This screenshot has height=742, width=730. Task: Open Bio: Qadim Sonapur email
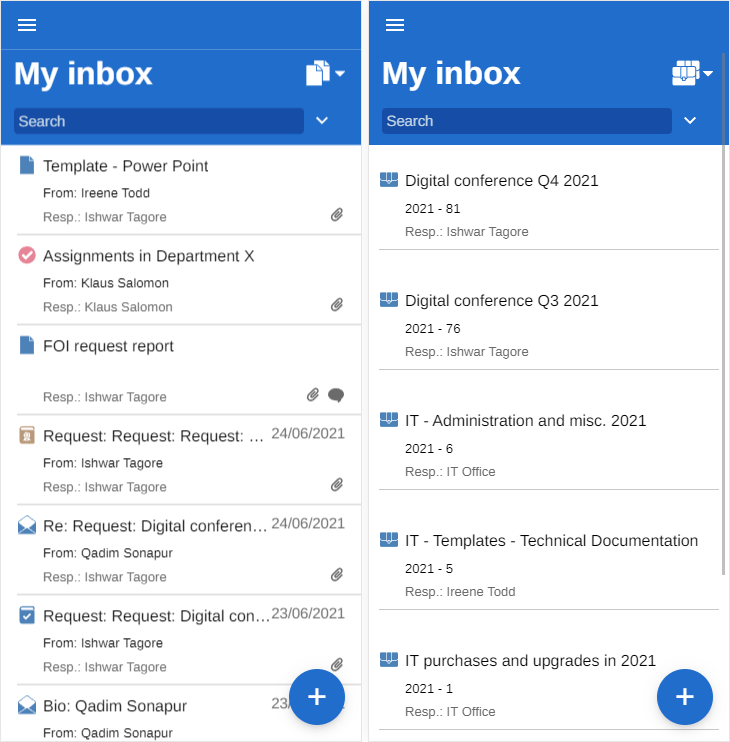(x=115, y=706)
